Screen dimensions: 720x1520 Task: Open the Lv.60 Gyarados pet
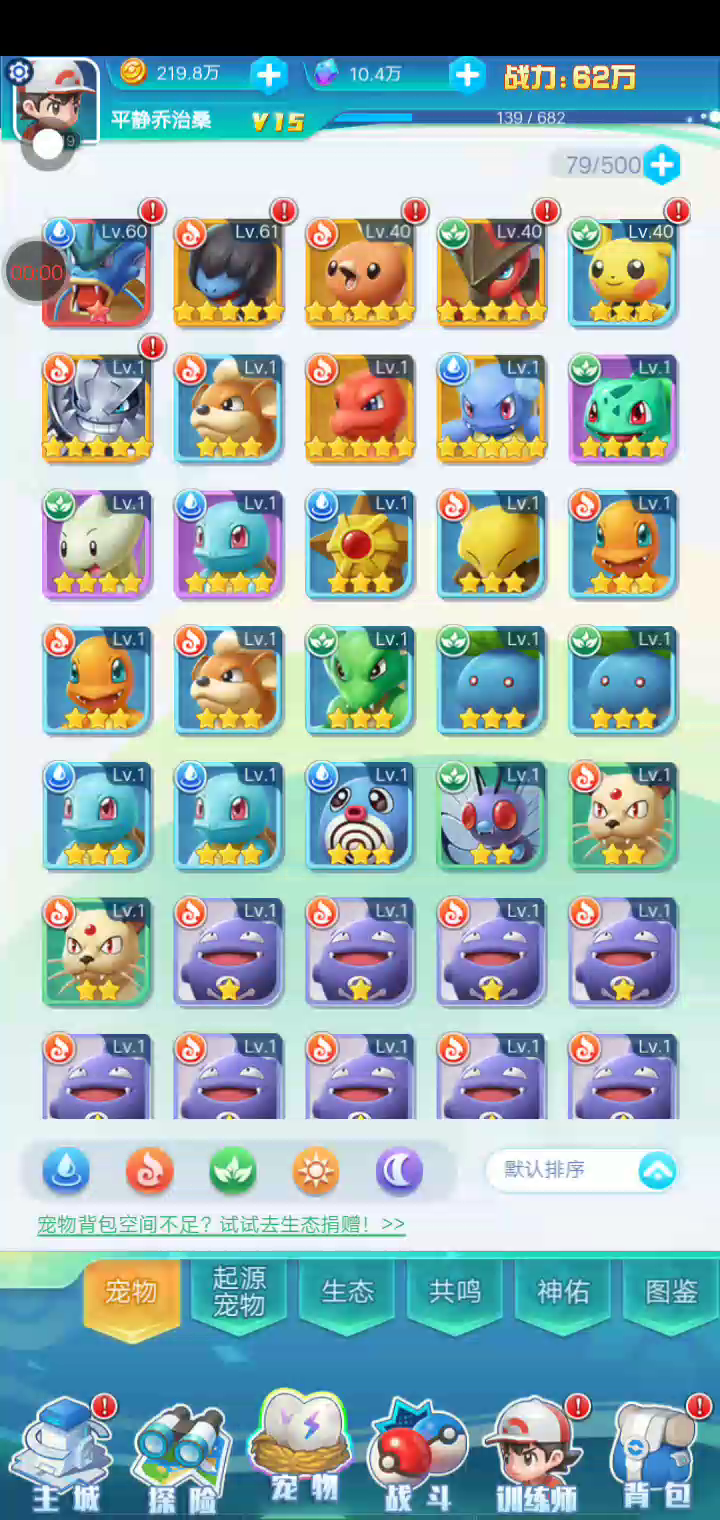(x=96, y=273)
